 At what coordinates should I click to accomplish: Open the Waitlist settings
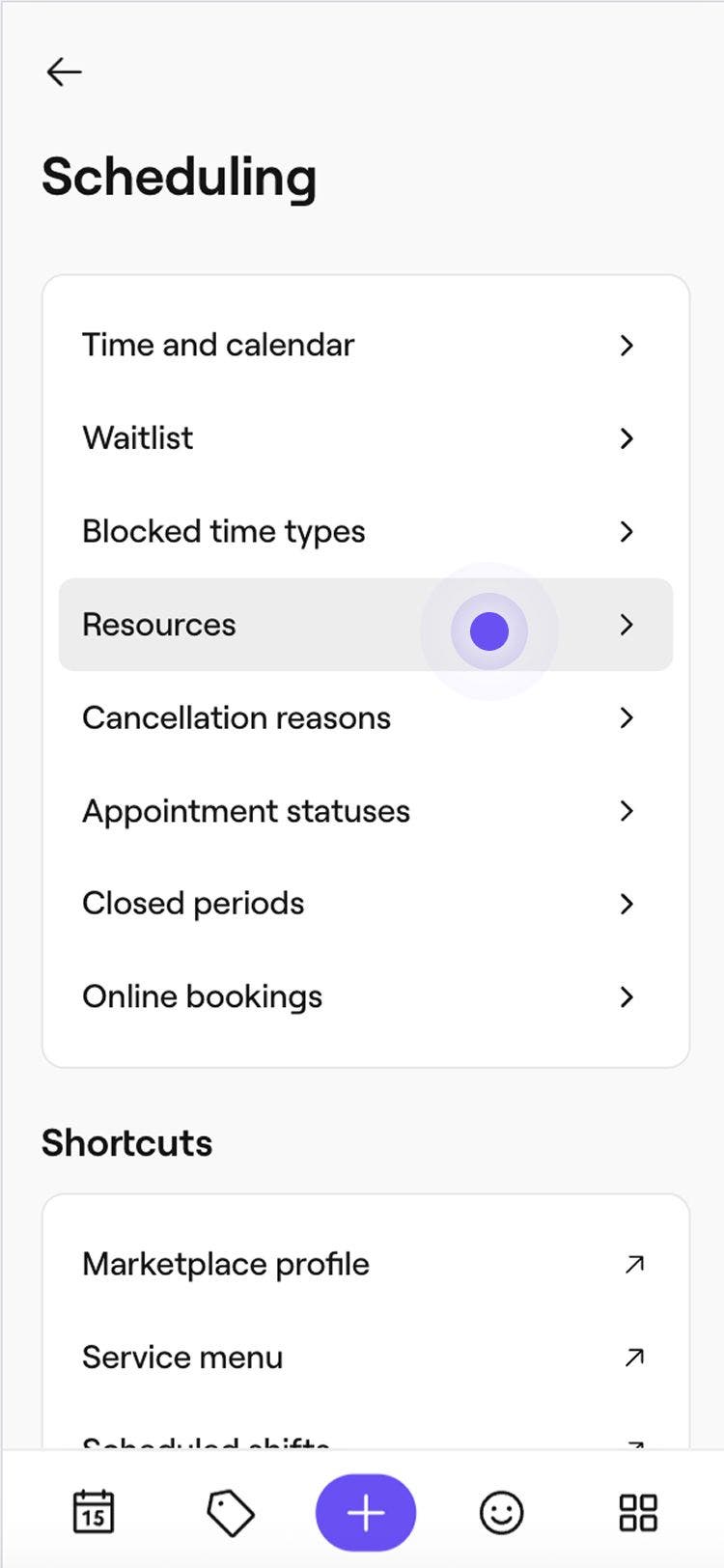[365, 438]
